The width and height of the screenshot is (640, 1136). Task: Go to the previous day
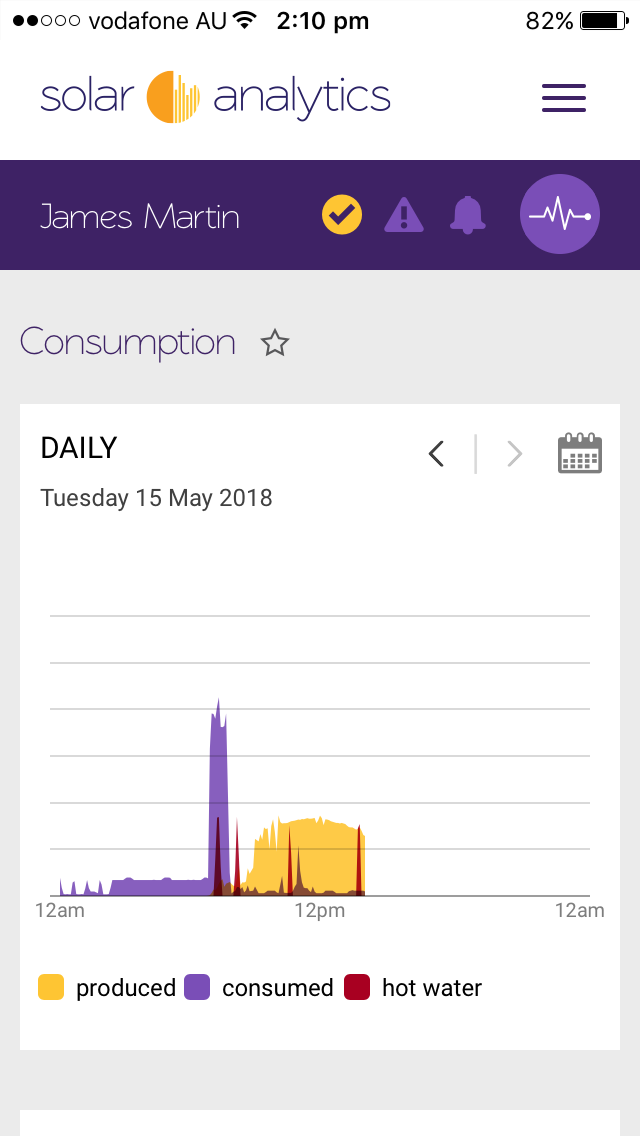pos(436,454)
